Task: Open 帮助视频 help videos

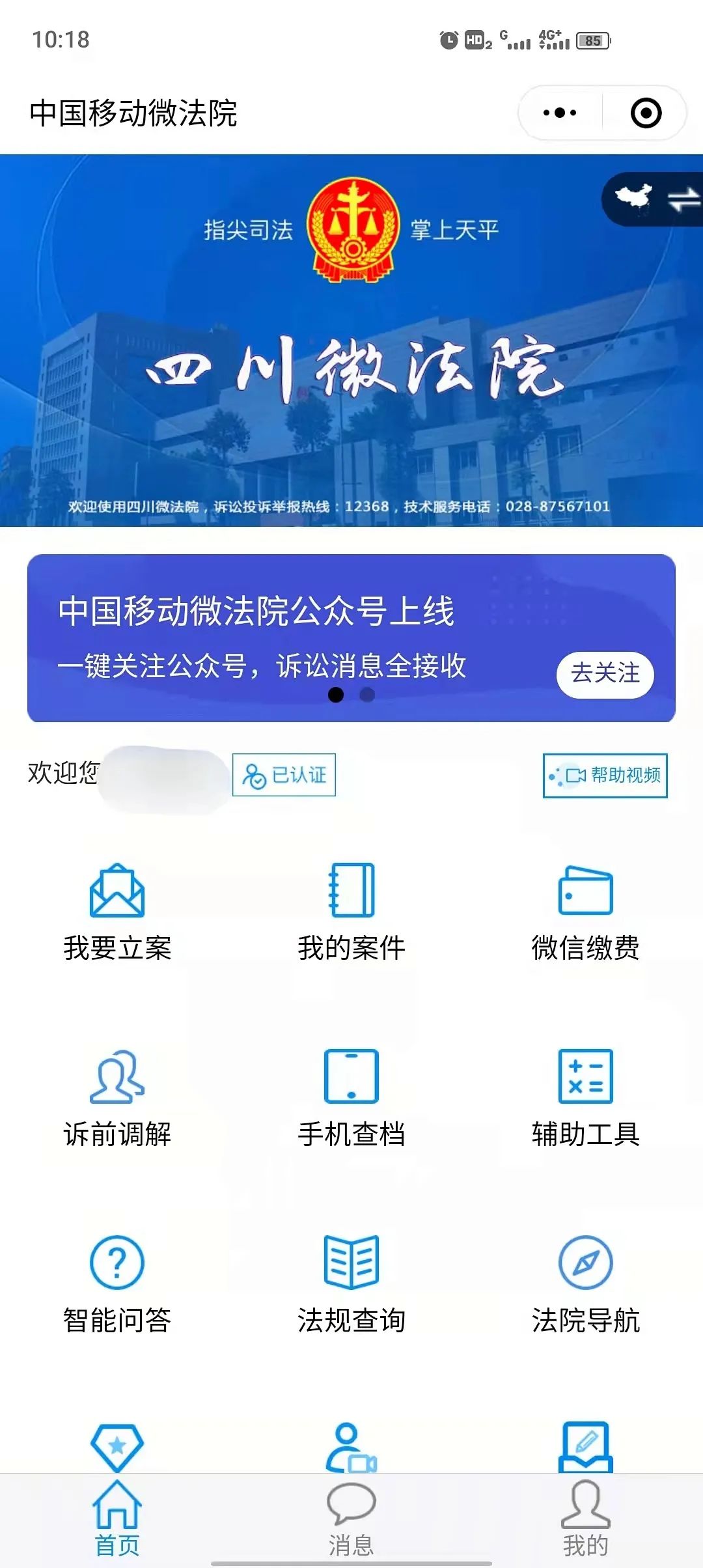Action: coord(605,776)
